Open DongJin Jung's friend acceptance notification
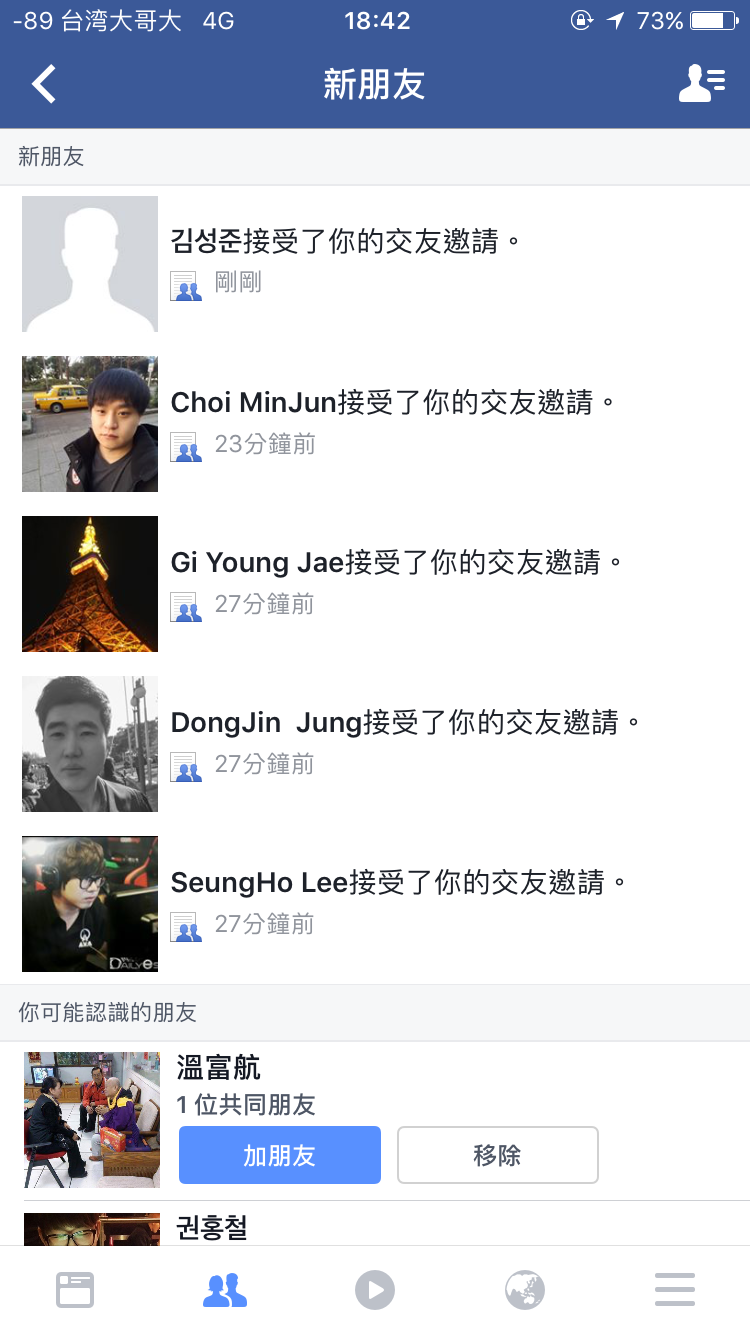This screenshot has height=1334, width=750. pos(375,744)
